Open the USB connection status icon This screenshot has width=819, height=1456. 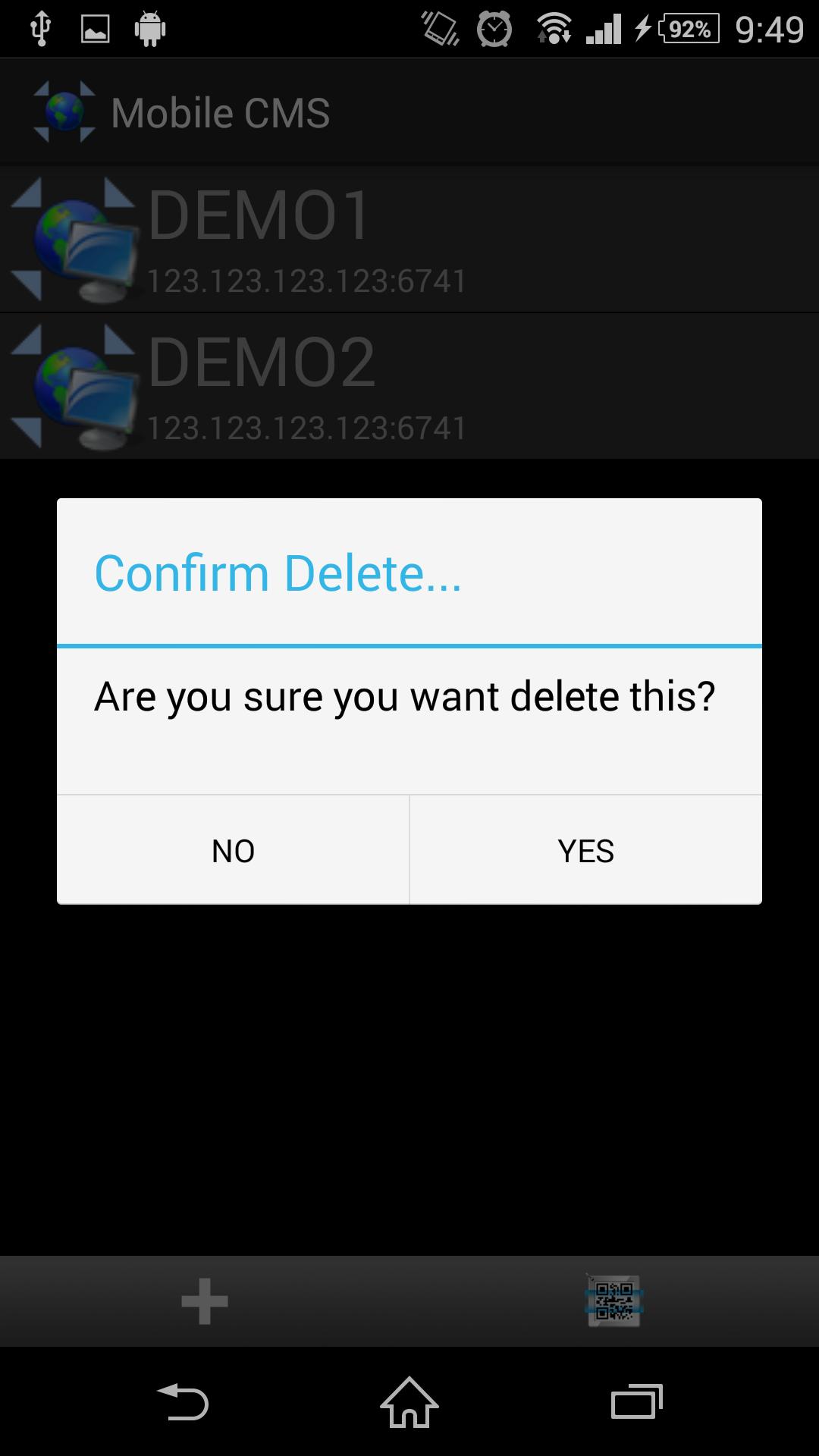pyautogui.click(x=39, y=27)
